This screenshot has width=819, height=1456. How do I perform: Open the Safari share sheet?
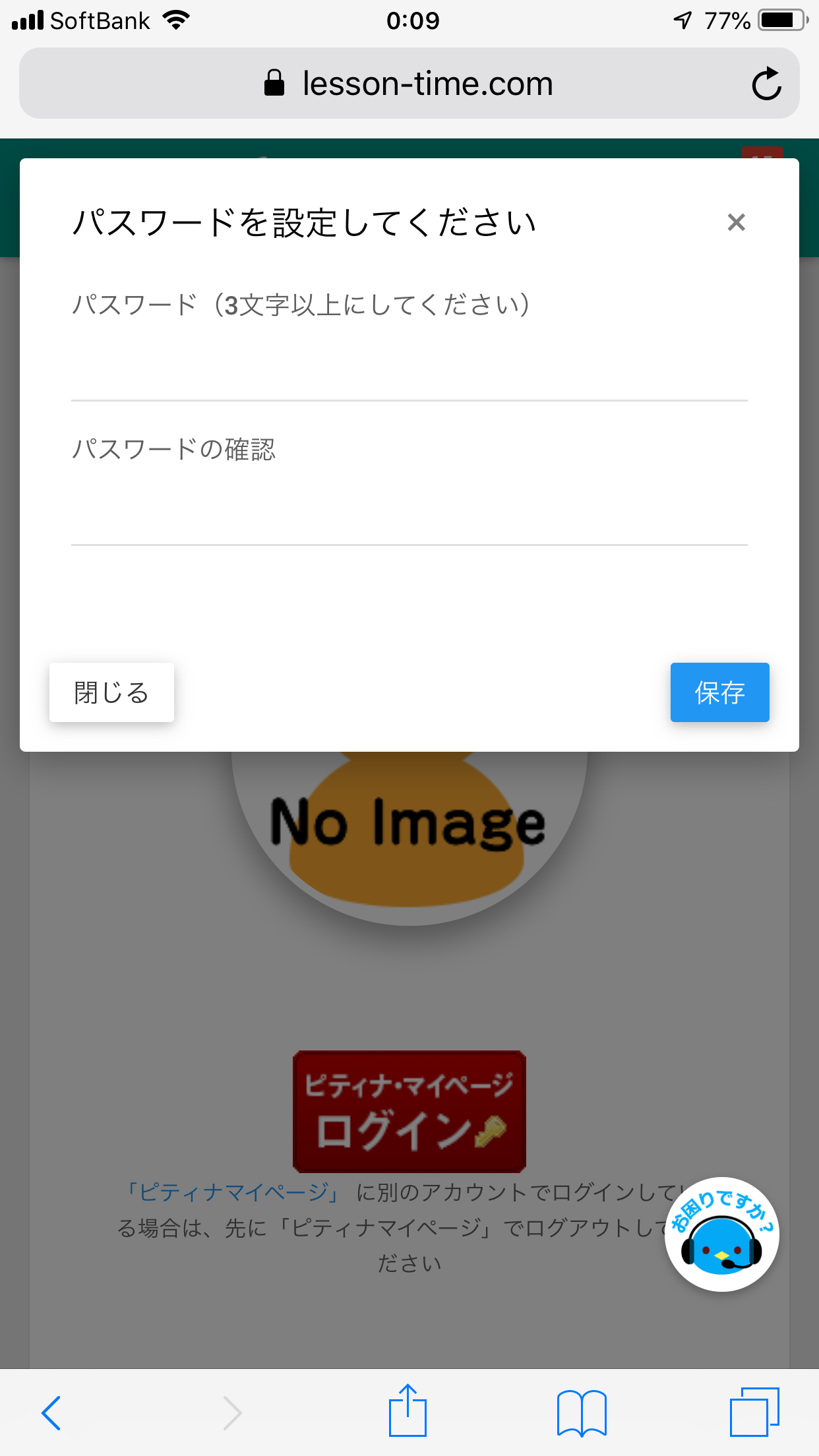[x=408, y=1411]
